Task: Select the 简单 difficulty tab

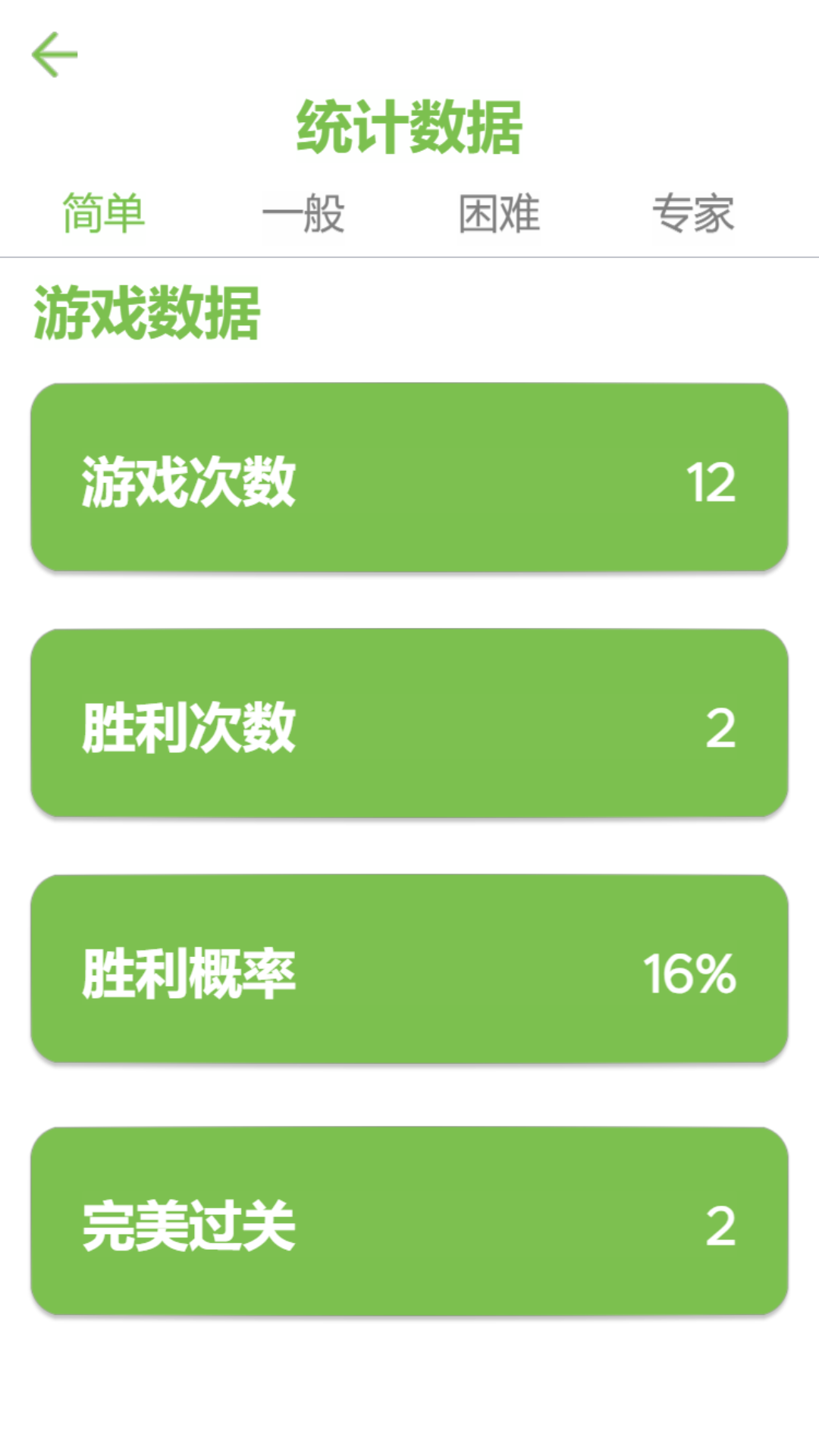Action: (103, 214)
